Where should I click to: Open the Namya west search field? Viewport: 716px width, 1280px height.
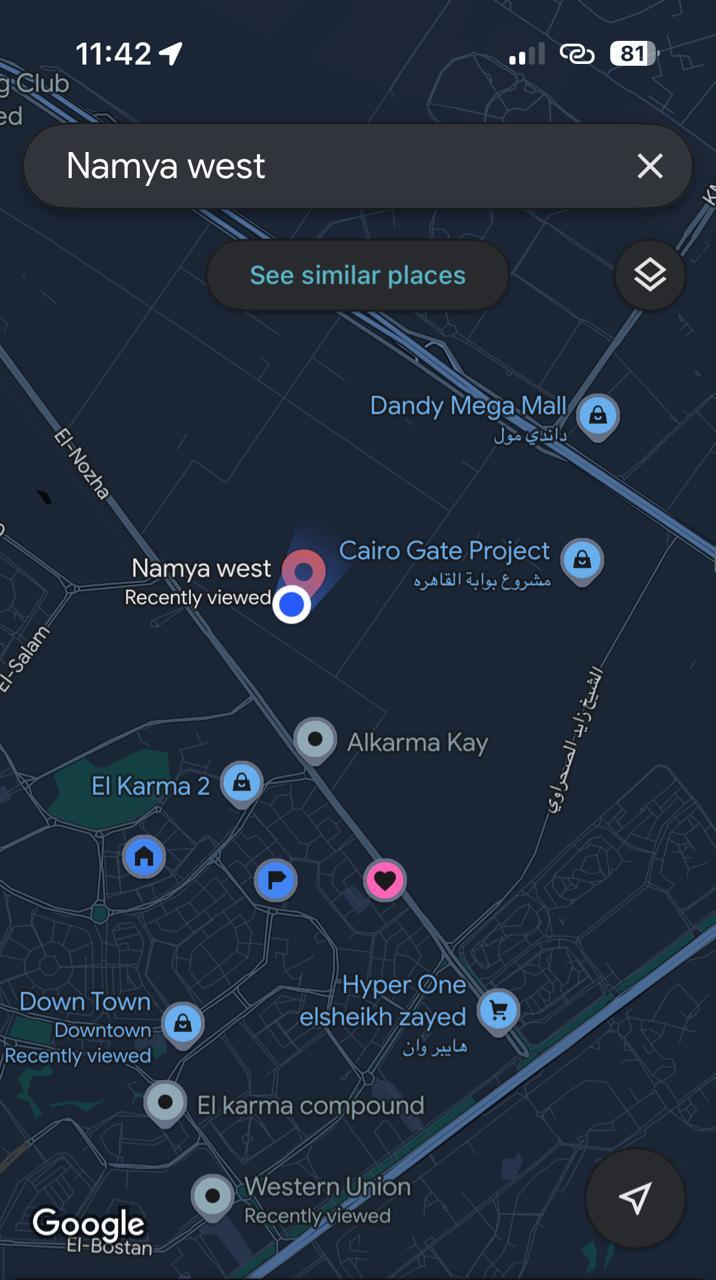point(330,166)
